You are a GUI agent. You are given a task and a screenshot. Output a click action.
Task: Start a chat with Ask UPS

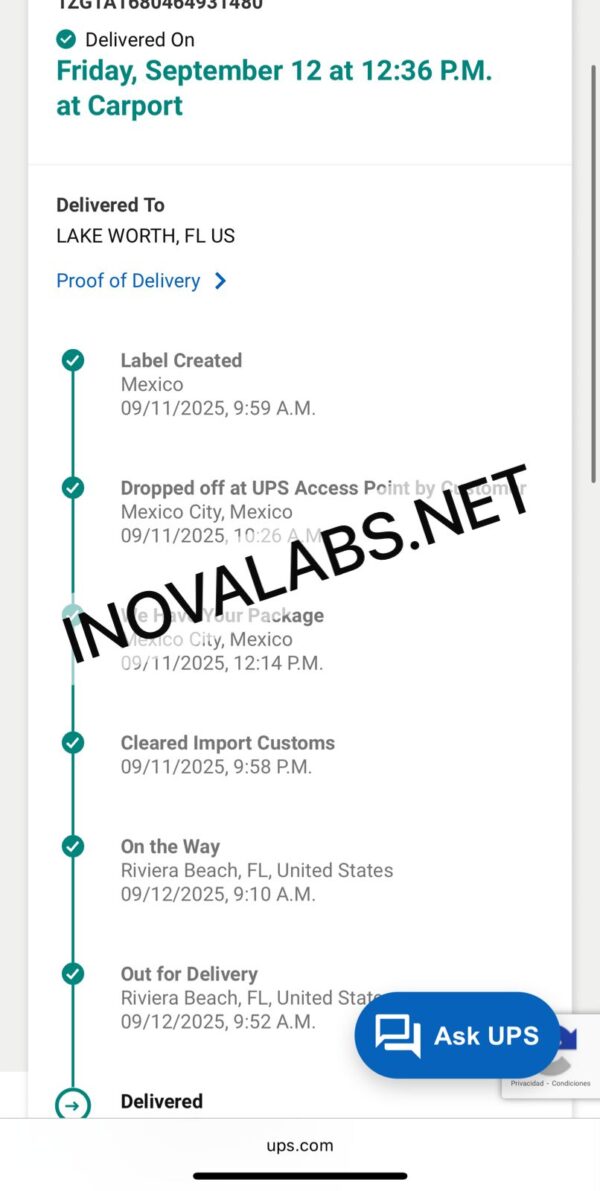click(x=457, y=1035)
